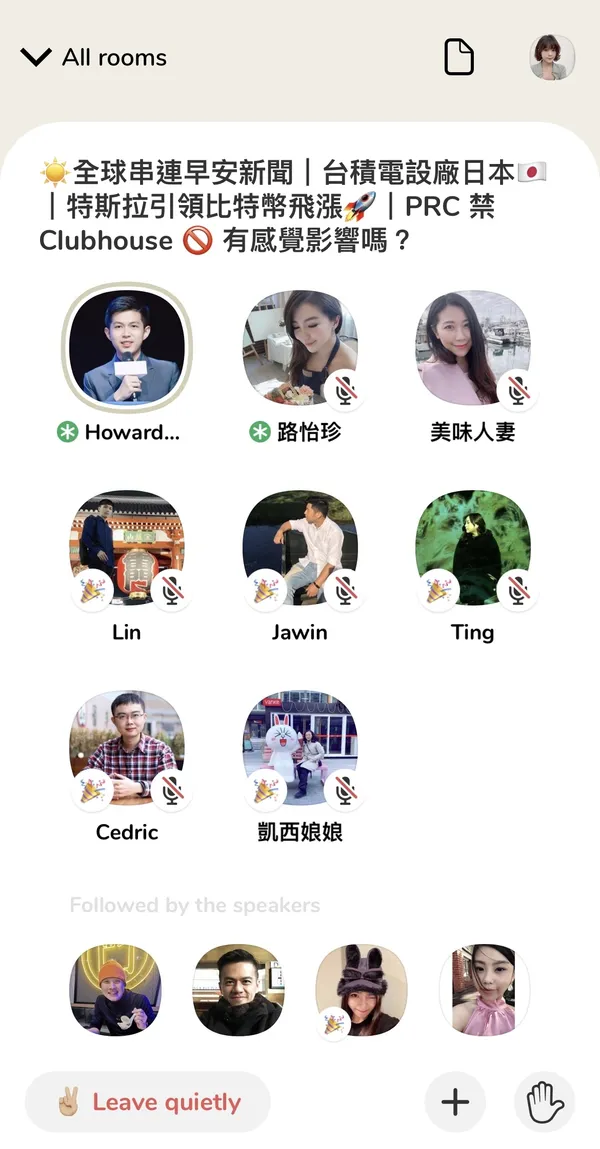This screenshot has width=600, height=1149.
Task: Open listener with orange beanie
Action: click(115, 990)
